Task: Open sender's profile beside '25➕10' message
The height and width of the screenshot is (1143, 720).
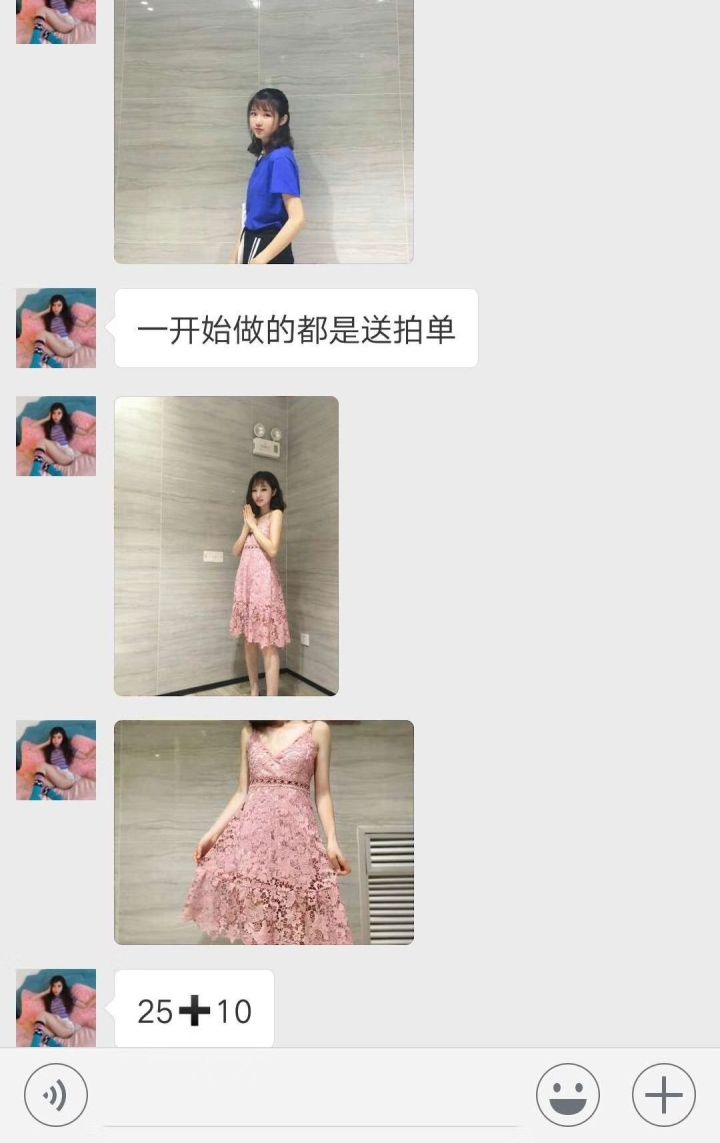Action: coord(56,1008)
